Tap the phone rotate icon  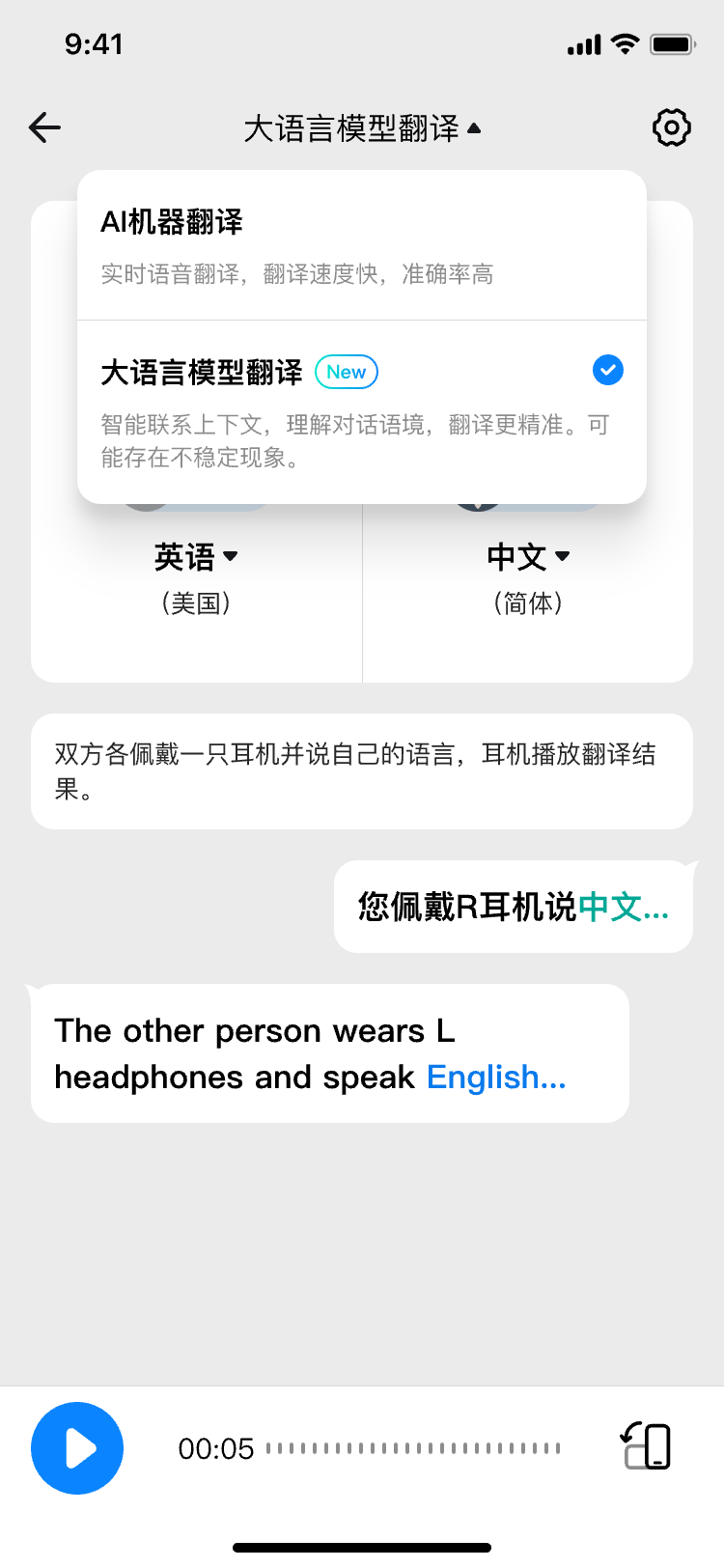click(646, 1446)
